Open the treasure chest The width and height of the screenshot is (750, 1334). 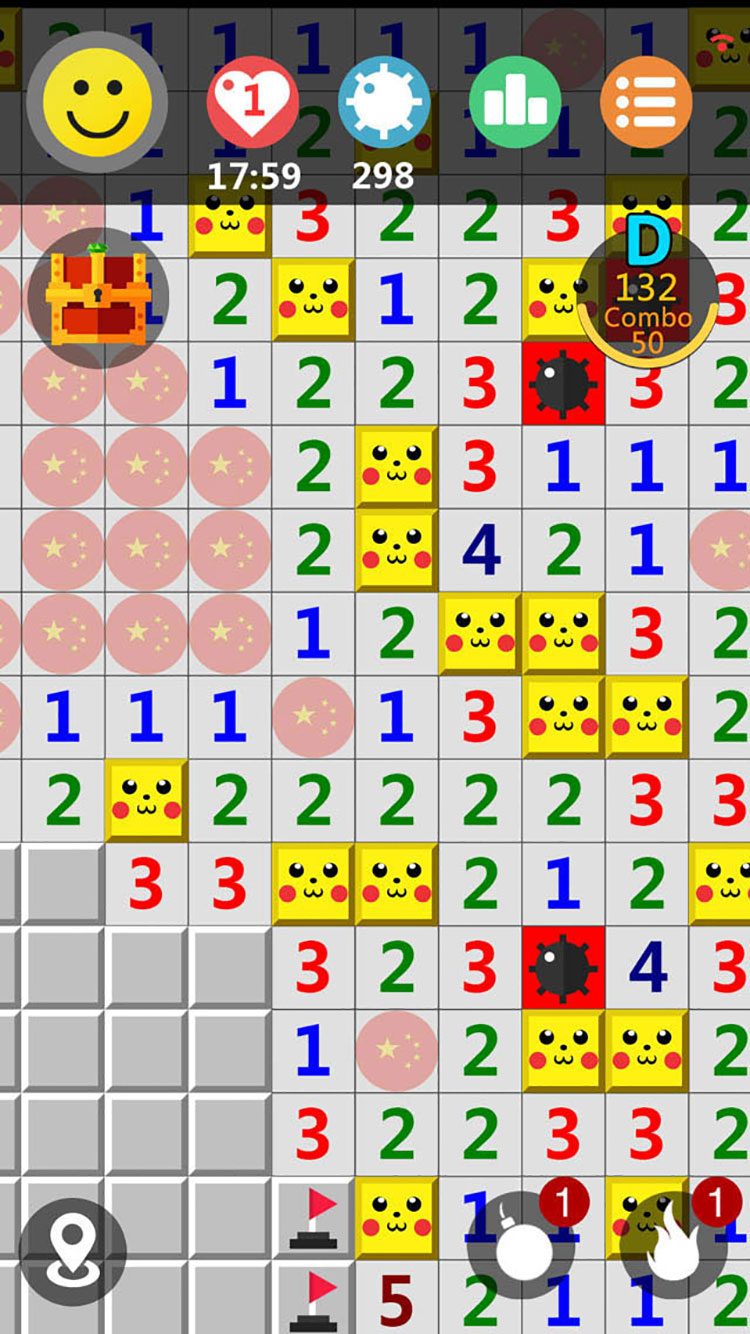[x=97, y=298]
